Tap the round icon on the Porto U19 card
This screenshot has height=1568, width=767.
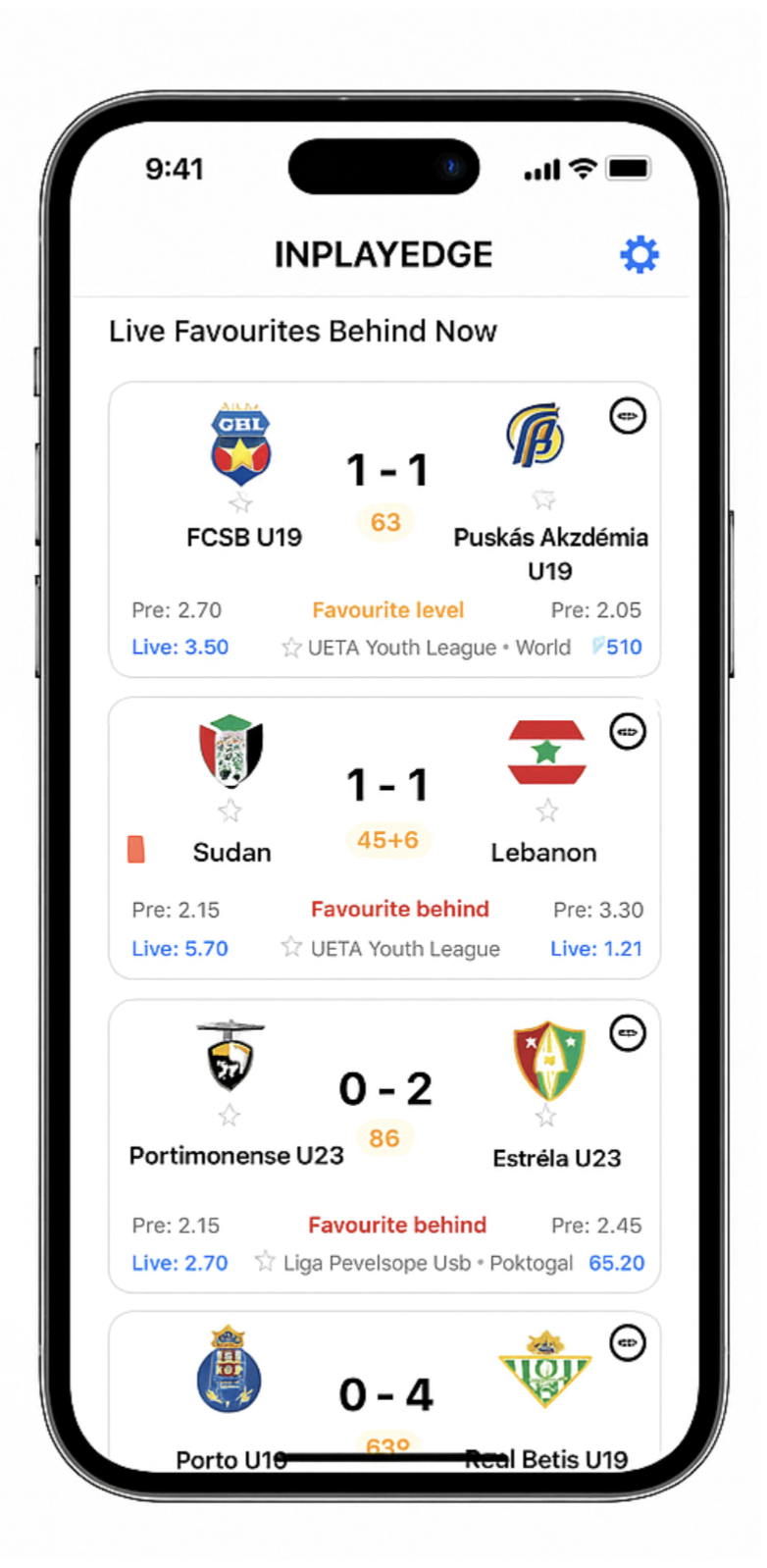[x=628, y=1342]
